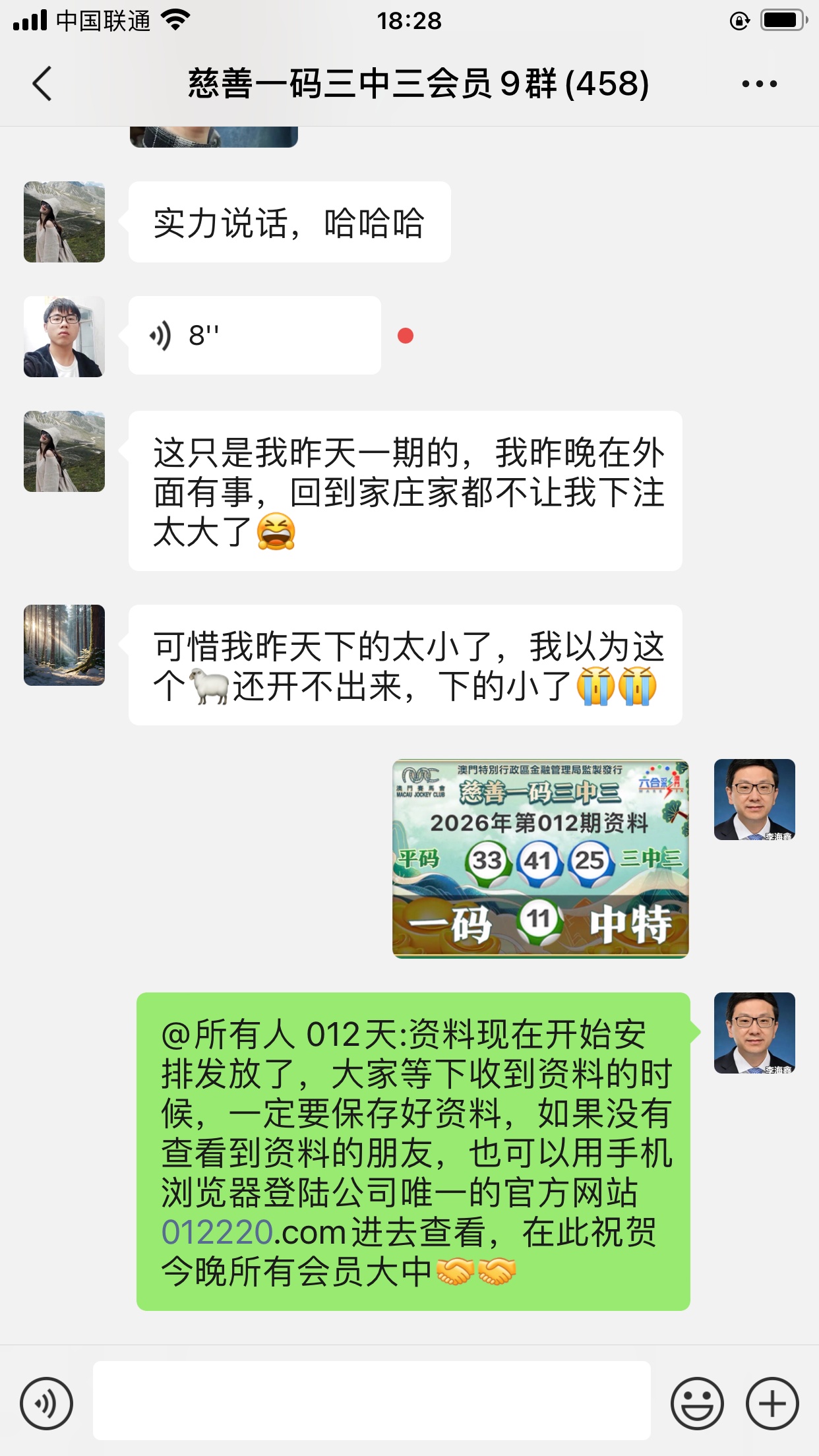This screenshot has height=1456, width=819.
Task: Open avatar beside 实力说话 message
Action: point(64,222)
